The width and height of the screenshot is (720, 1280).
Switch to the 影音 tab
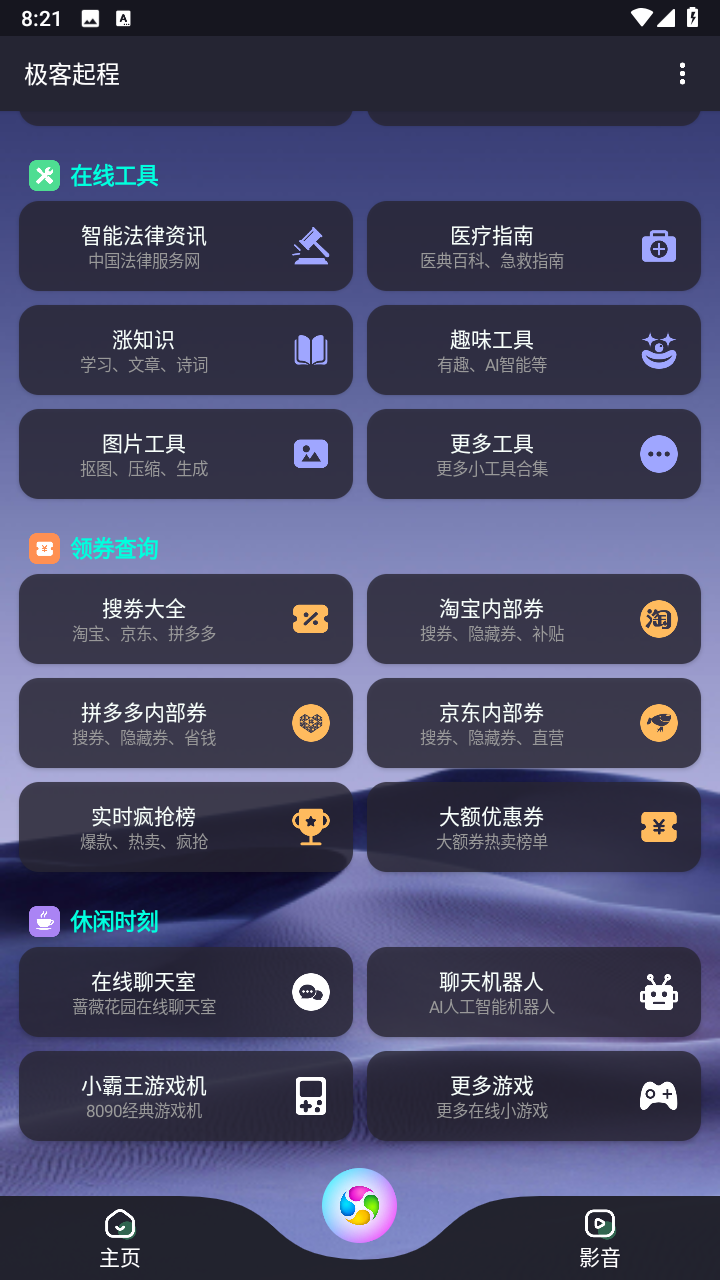599,1238
